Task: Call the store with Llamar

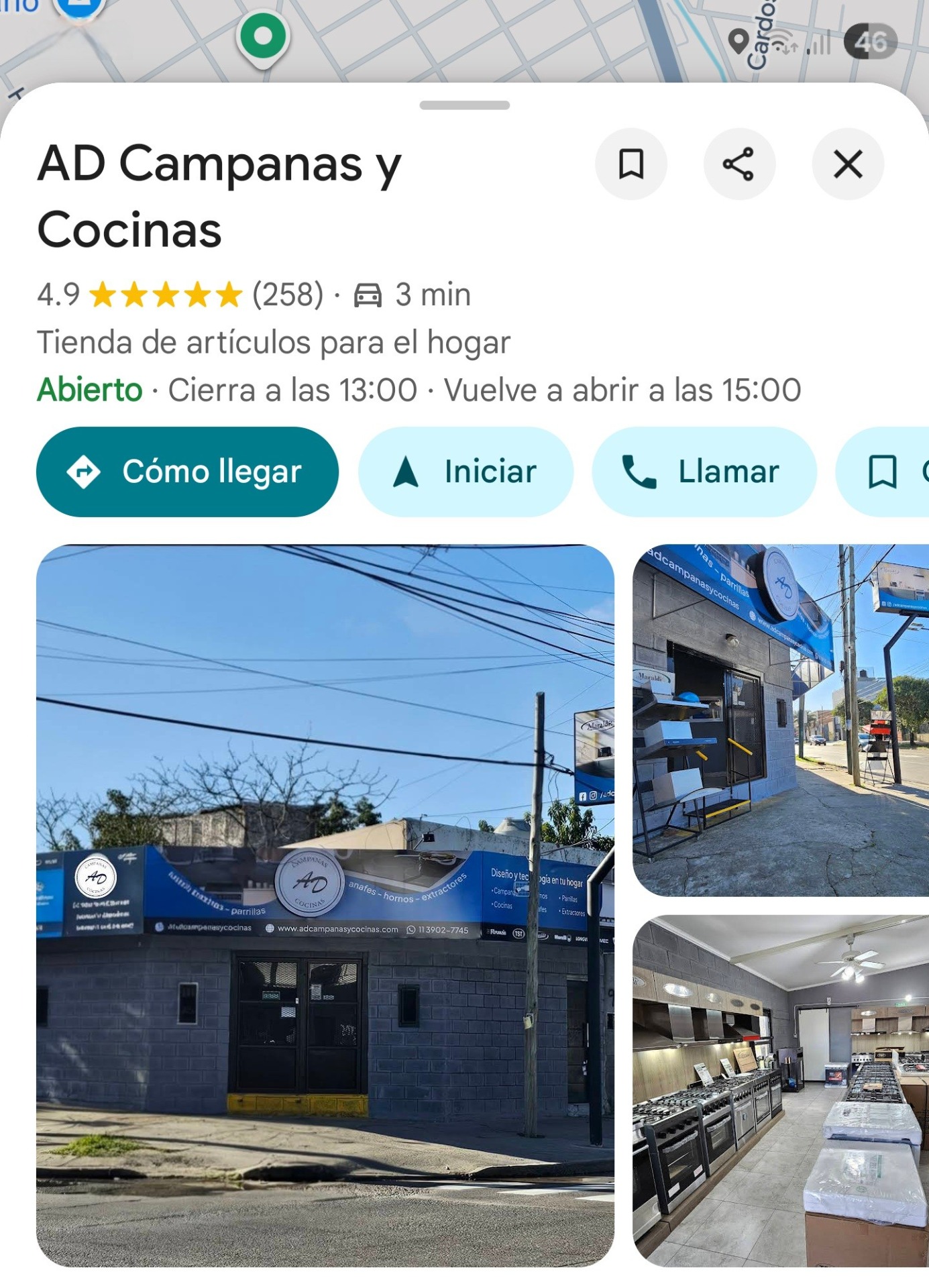Action: point(704,472)
